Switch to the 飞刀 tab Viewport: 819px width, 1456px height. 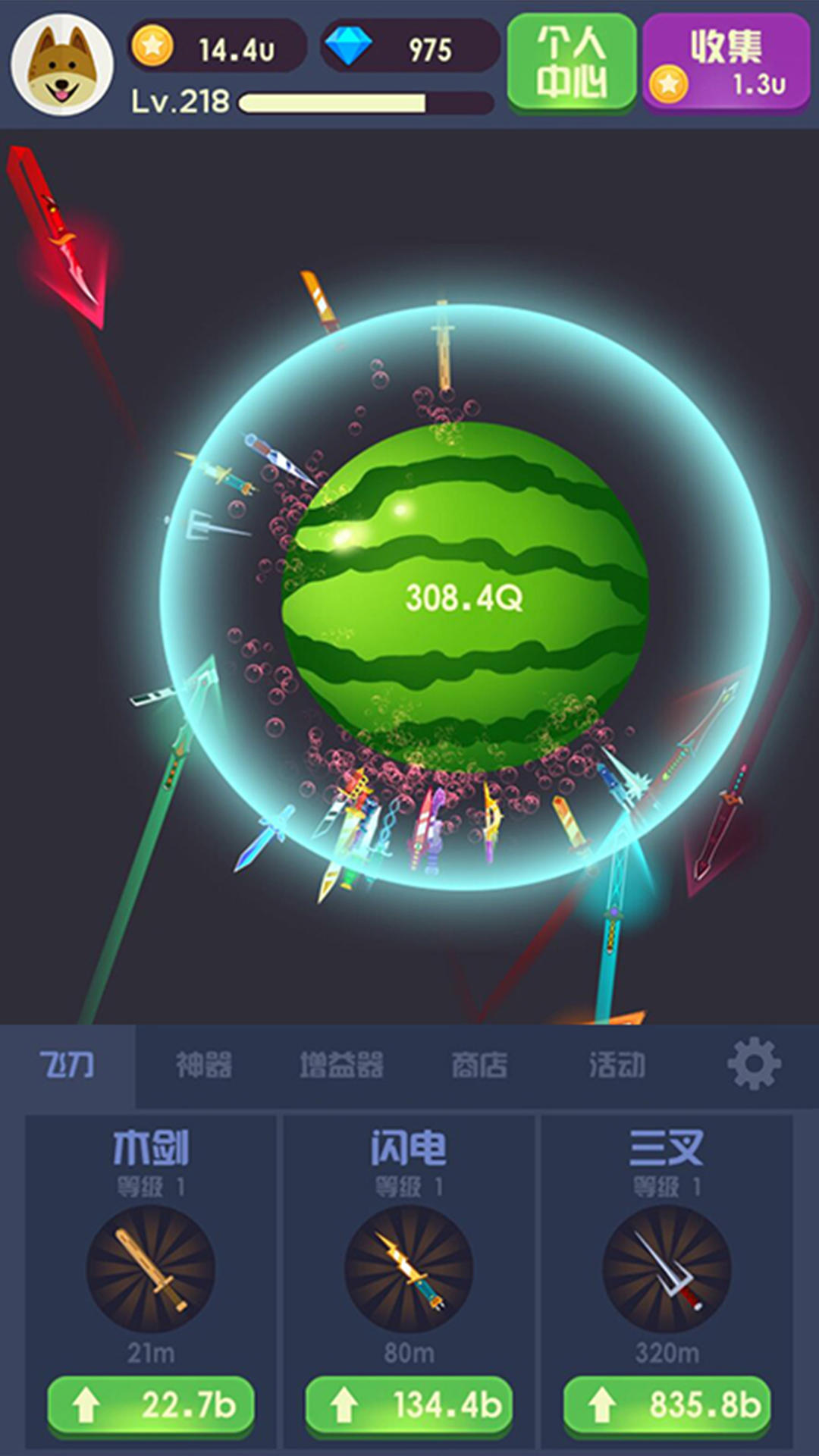[67, 1065]
